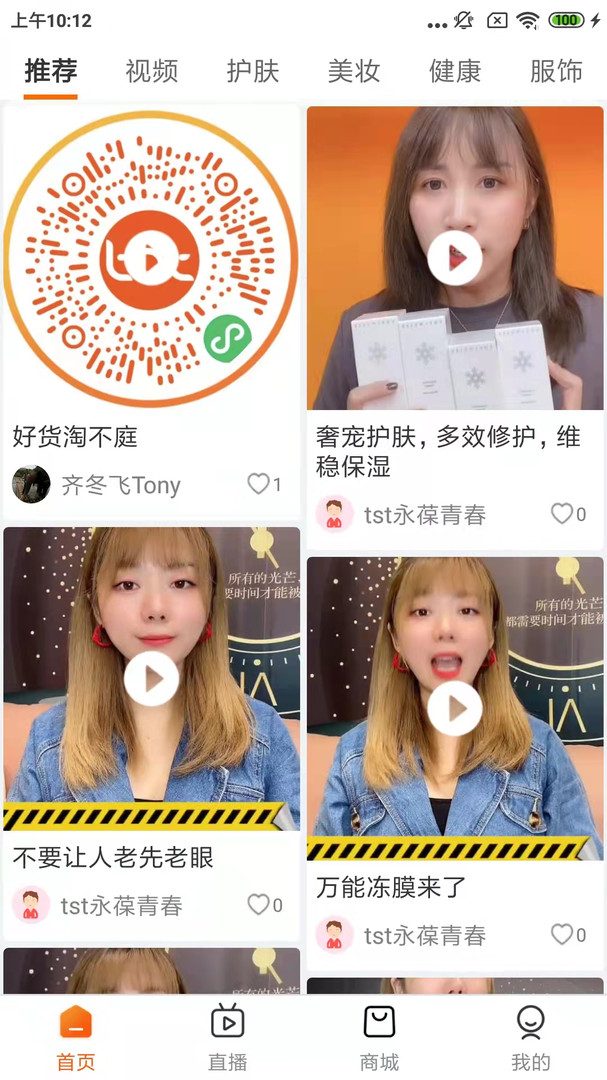View 齐冬飞Tony's profile
Image resolution: width=607 pixels, height=1080 pixels.
[32, 485]
